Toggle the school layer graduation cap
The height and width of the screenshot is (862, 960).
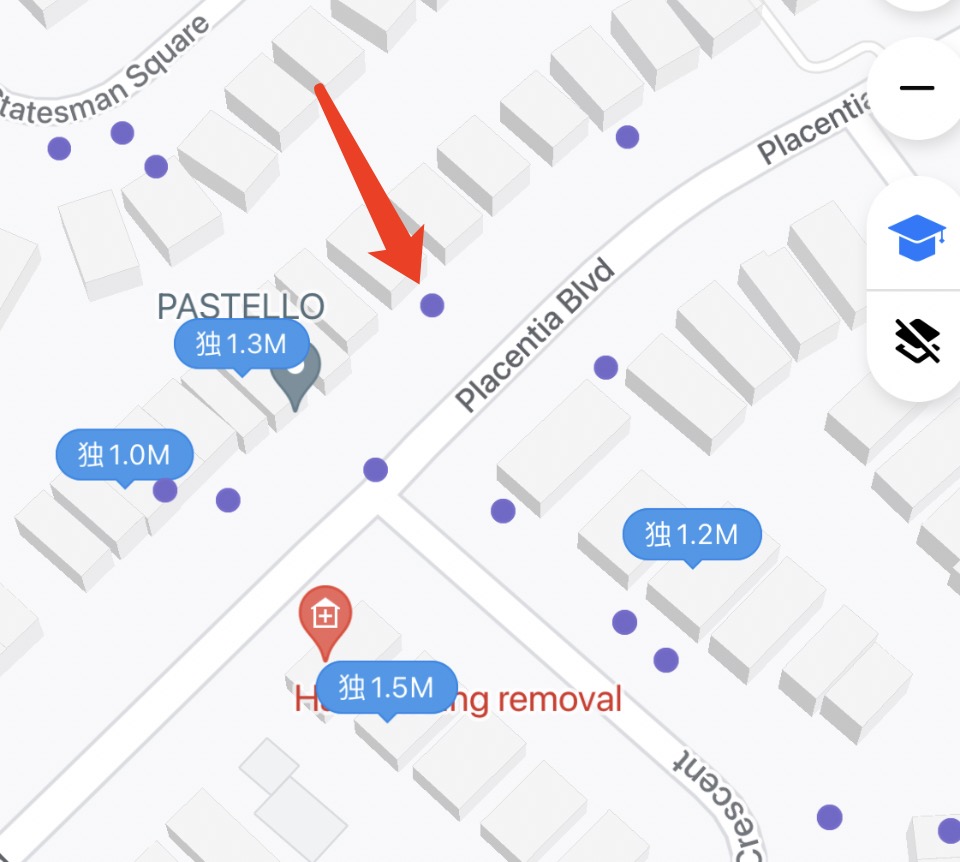coord(917,240)
